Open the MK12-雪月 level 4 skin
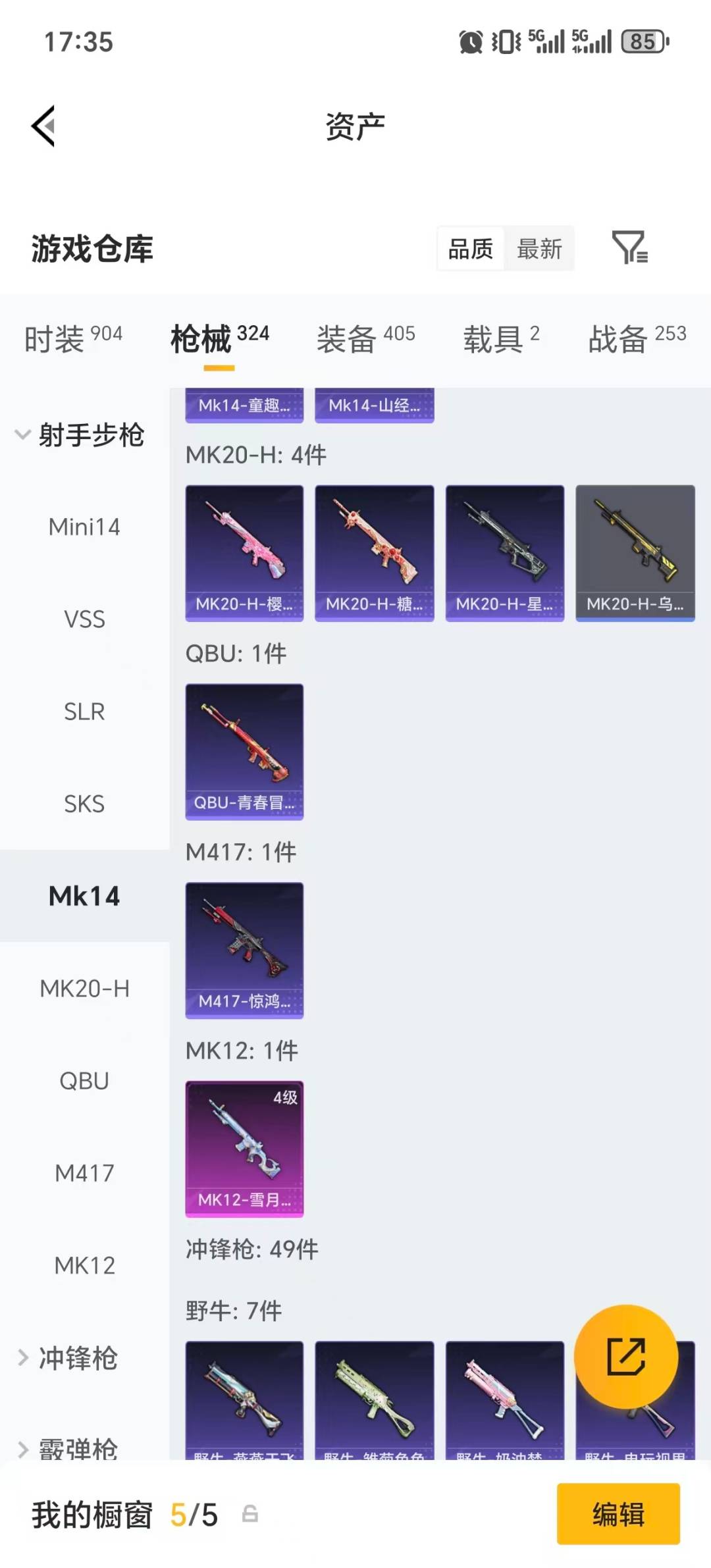 244,1149
